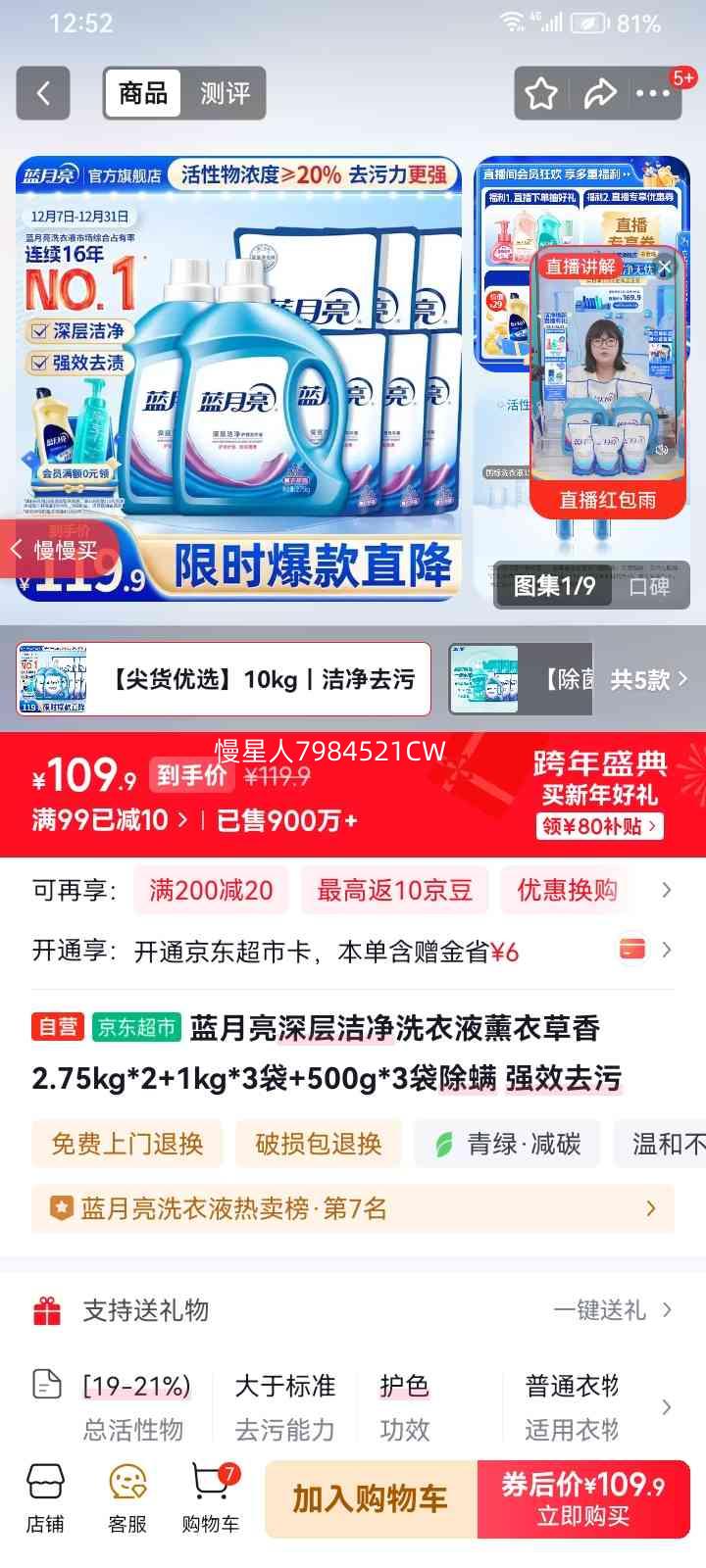Viewport: 706px width, 1568px height.
Task: Click the gift icon beside 支持送礼物
Action: pyautogui.click(x=47, y=1310)
